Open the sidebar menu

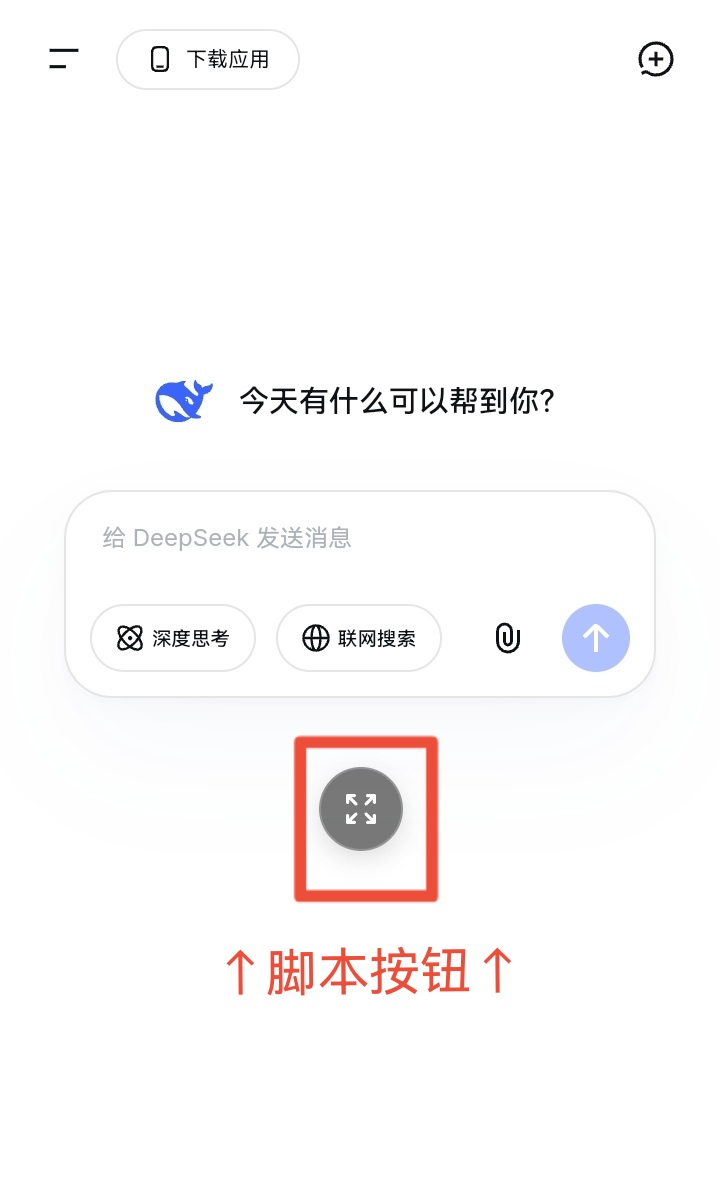click(x=64, y=59)
